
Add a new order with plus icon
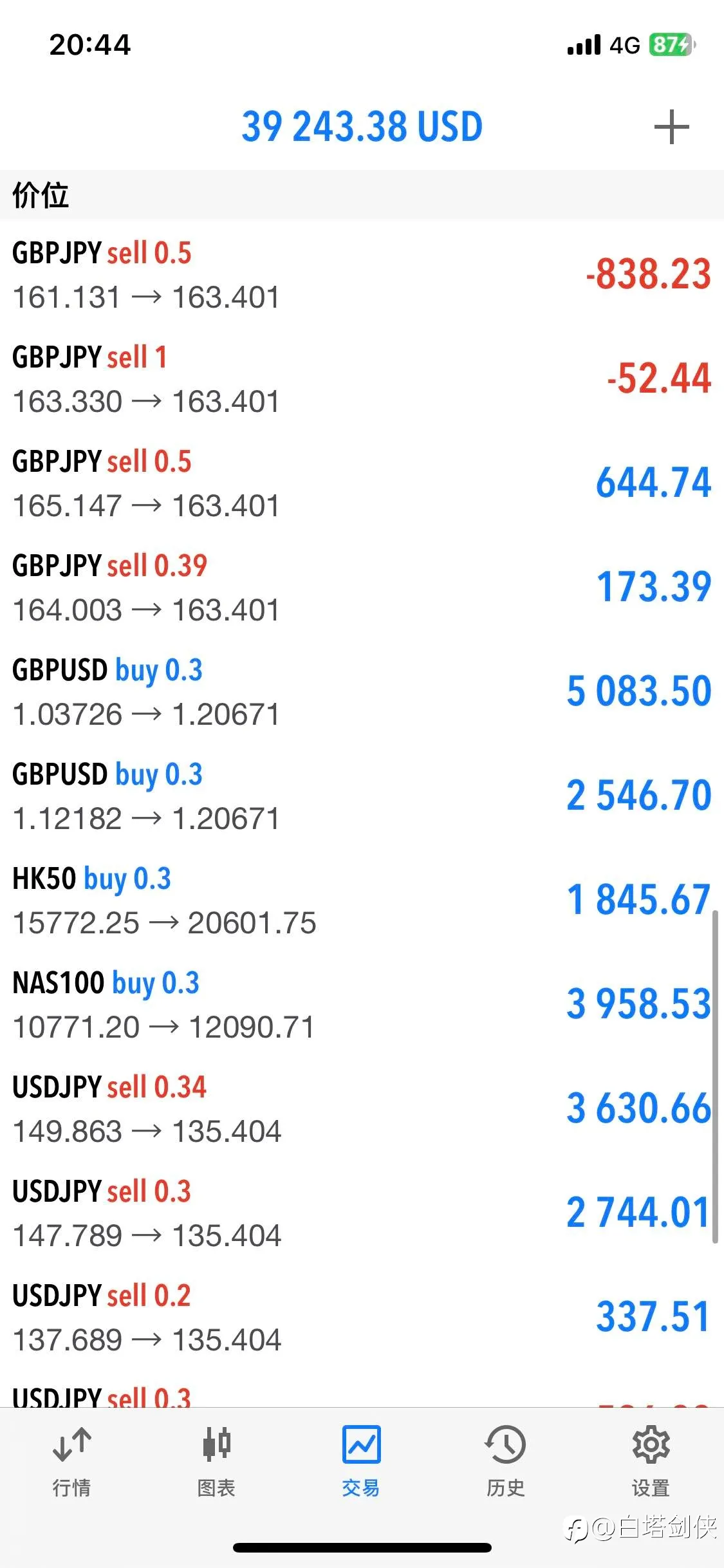click(x=671, y=127)
